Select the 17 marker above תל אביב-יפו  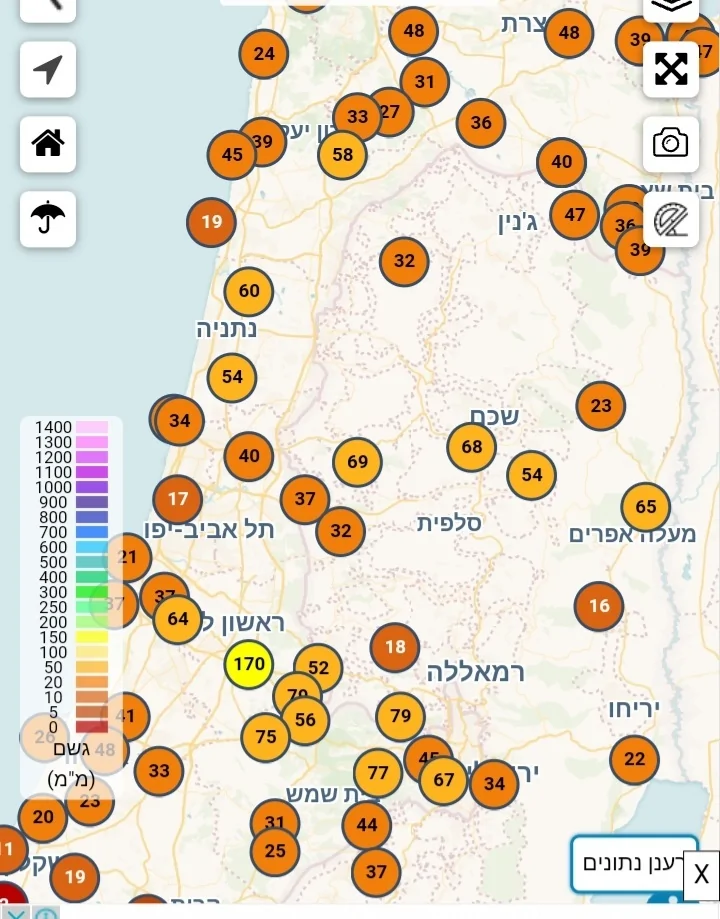(x=178, y=499)
